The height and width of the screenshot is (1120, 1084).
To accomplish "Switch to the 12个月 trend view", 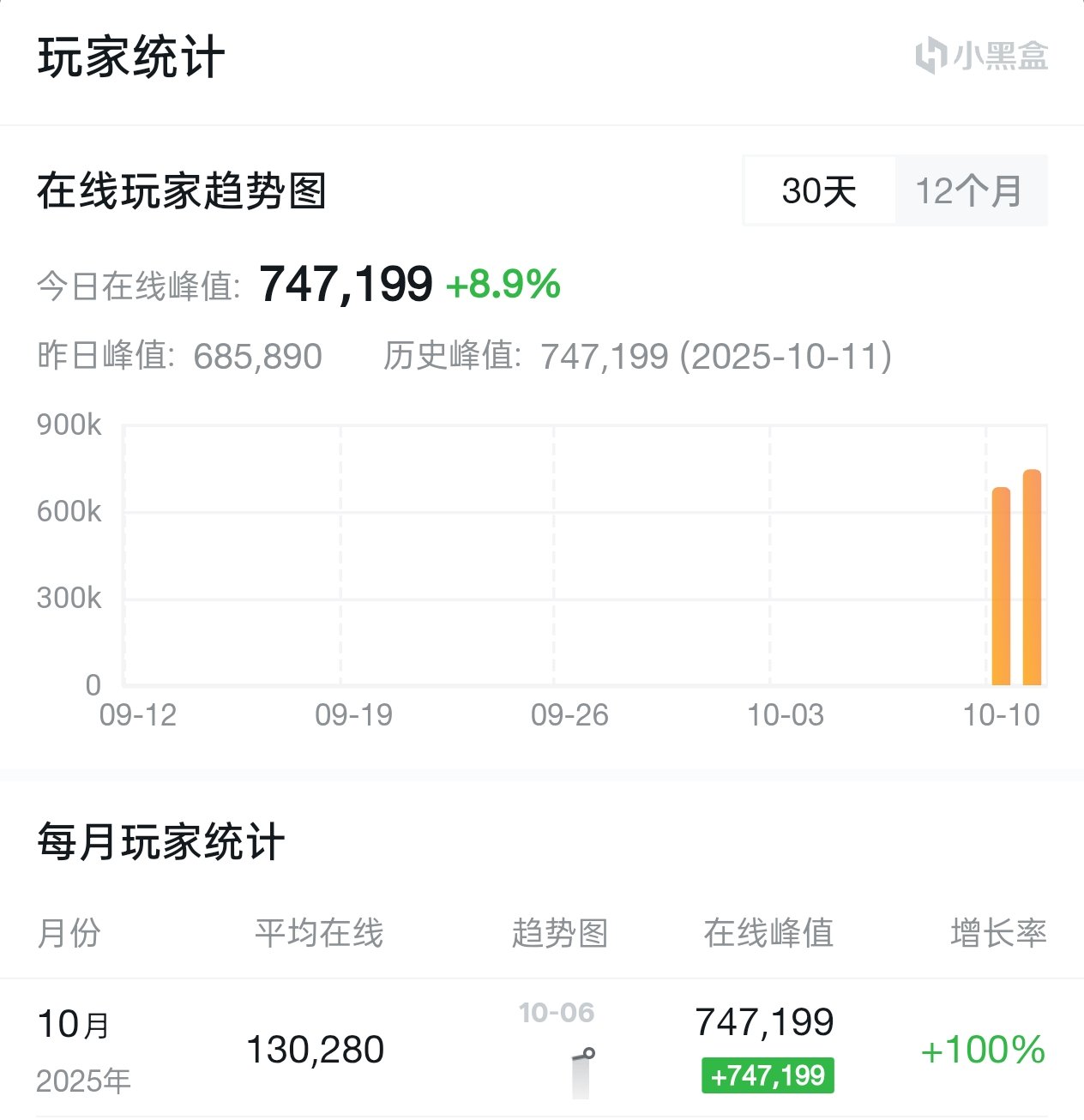I will click(969, 190).
